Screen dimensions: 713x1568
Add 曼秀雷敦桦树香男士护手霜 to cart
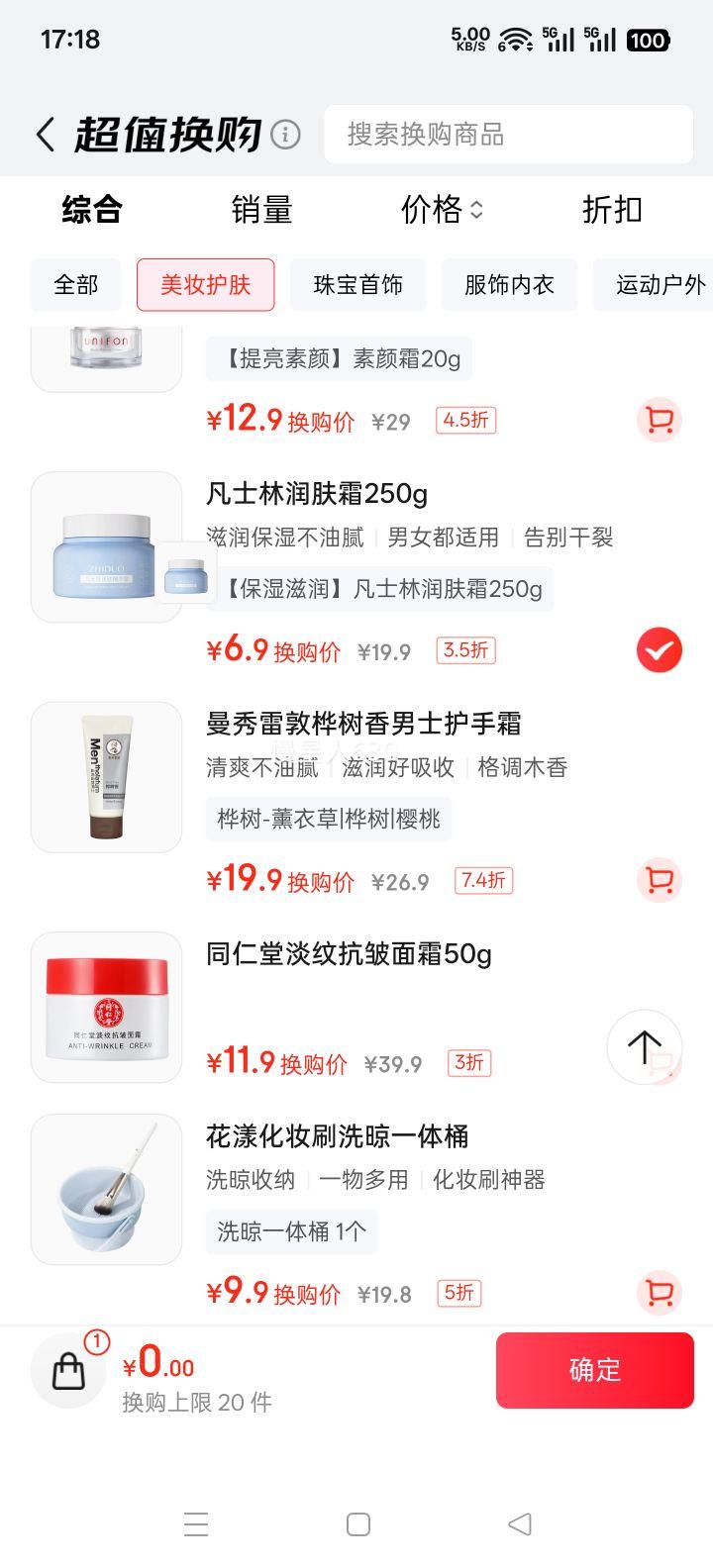[659, 880]
